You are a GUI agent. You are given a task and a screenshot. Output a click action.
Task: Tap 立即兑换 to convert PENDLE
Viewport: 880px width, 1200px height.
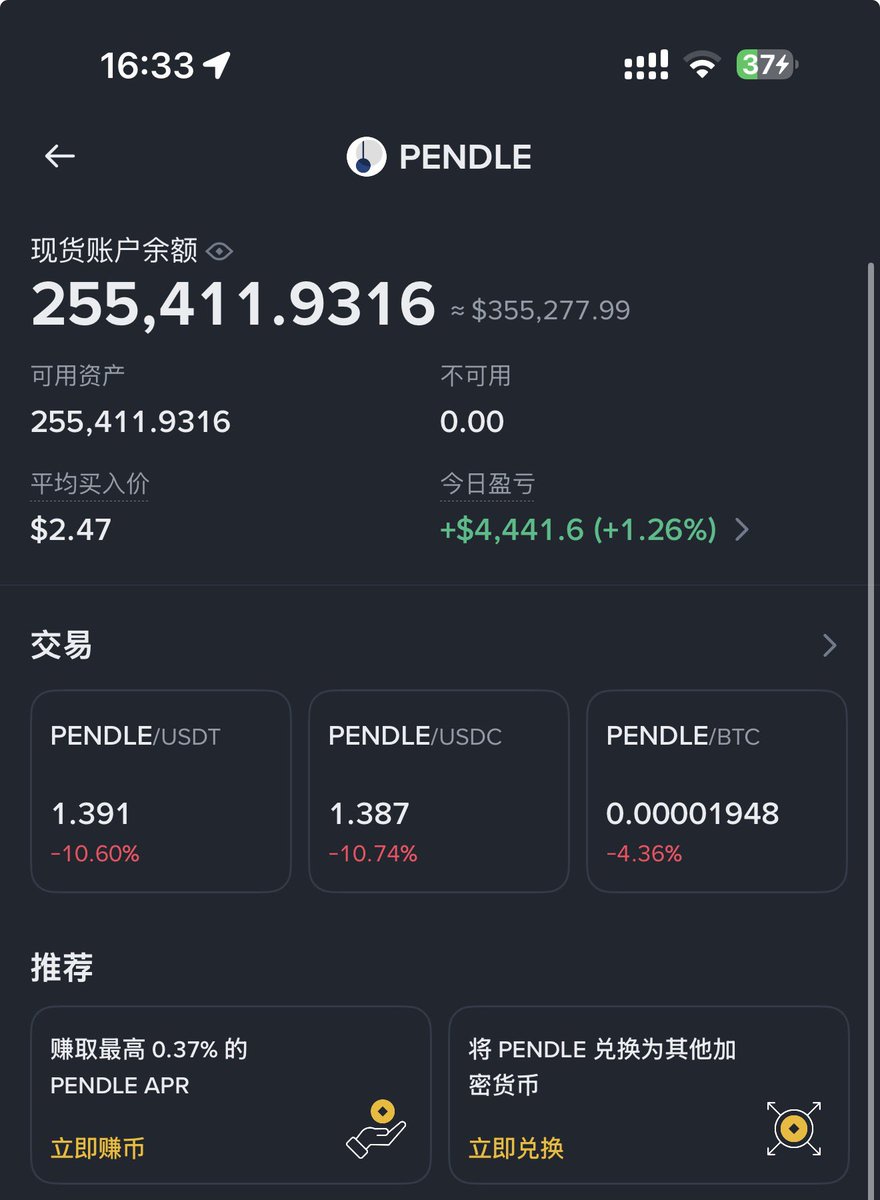coord(516,1148)
